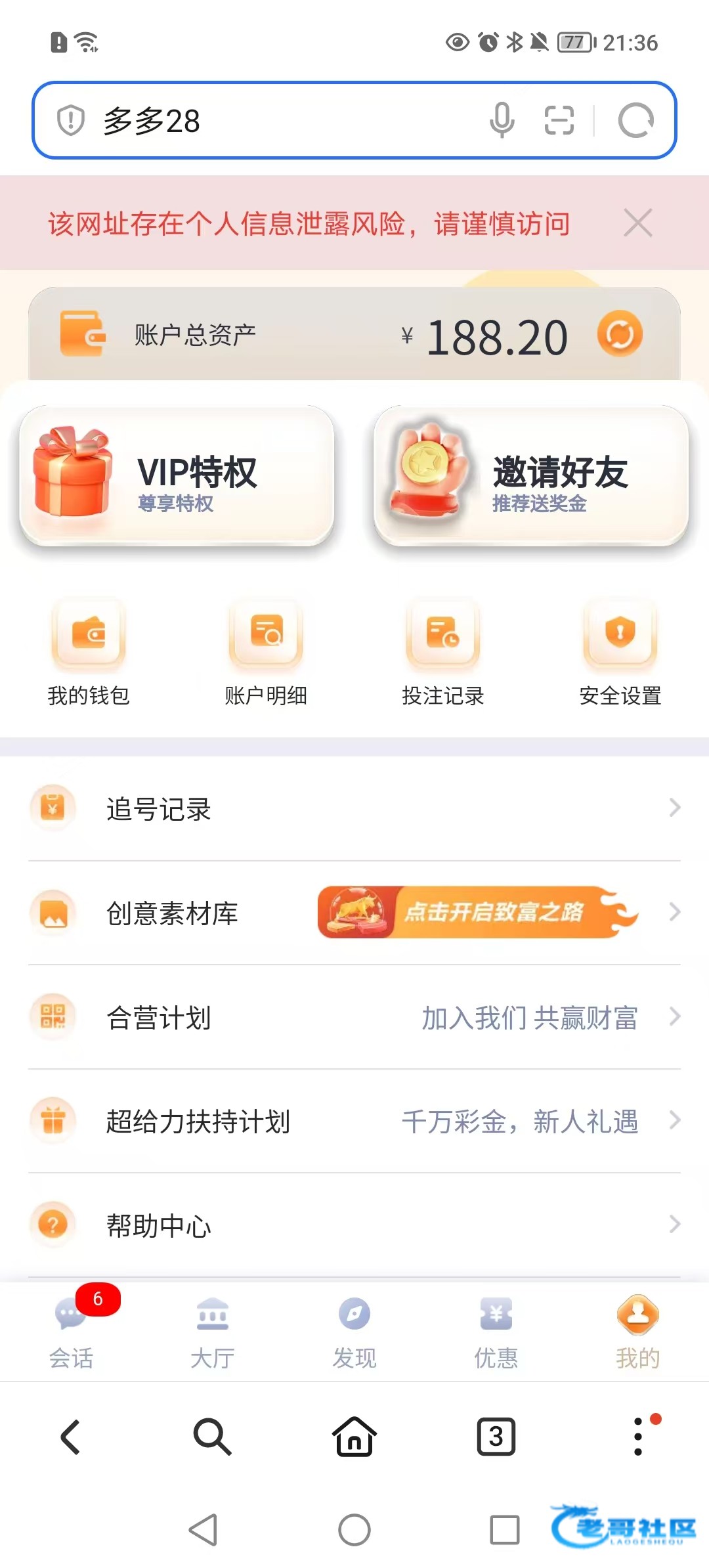This screenshot has width=709, height=1568.
Task: Open 帮助中心
Action: pyautogui.click(x=354, y=1225)
